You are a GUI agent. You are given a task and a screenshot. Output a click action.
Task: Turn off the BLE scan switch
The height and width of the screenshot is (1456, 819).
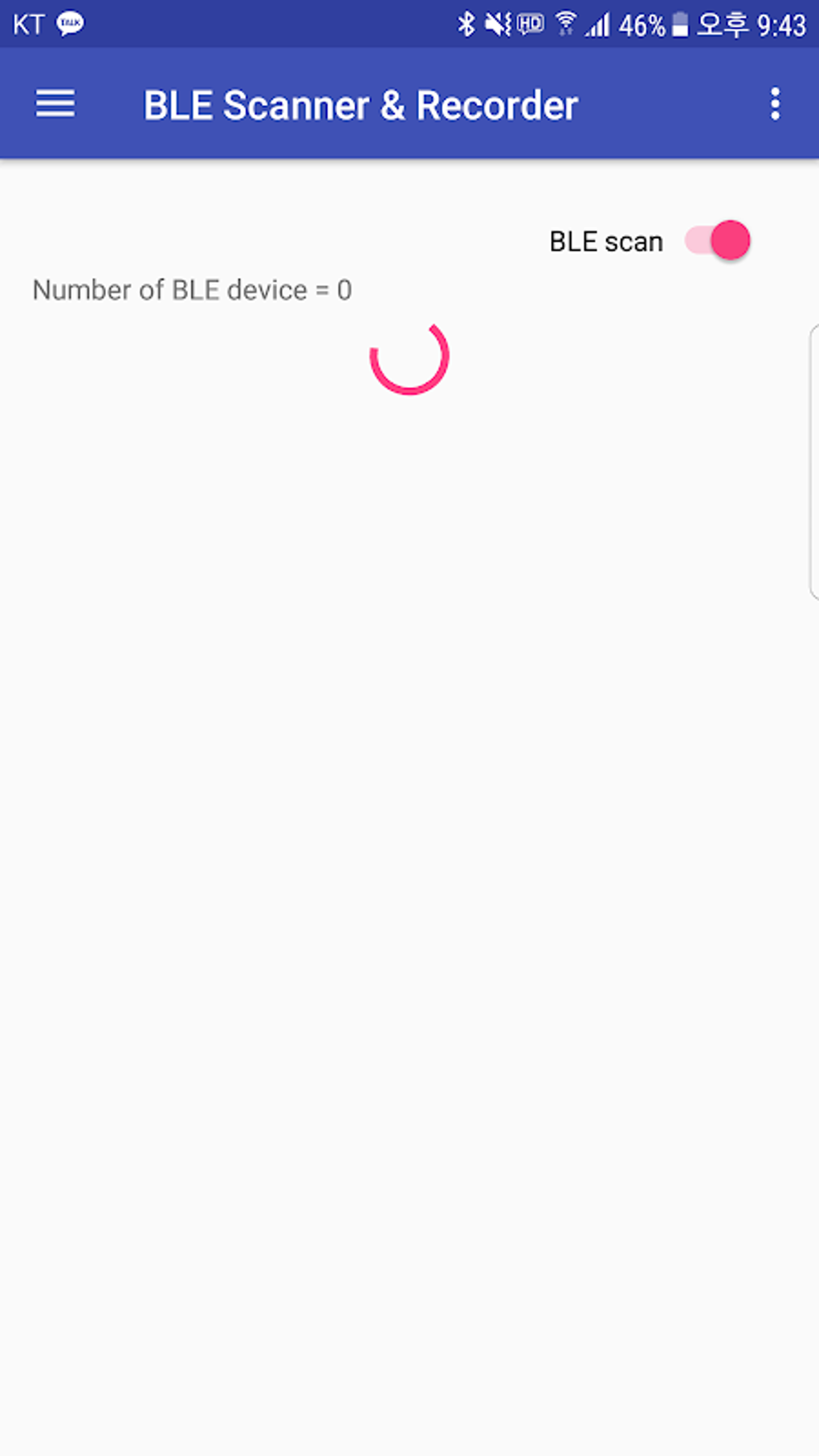(x=718, y=241)
